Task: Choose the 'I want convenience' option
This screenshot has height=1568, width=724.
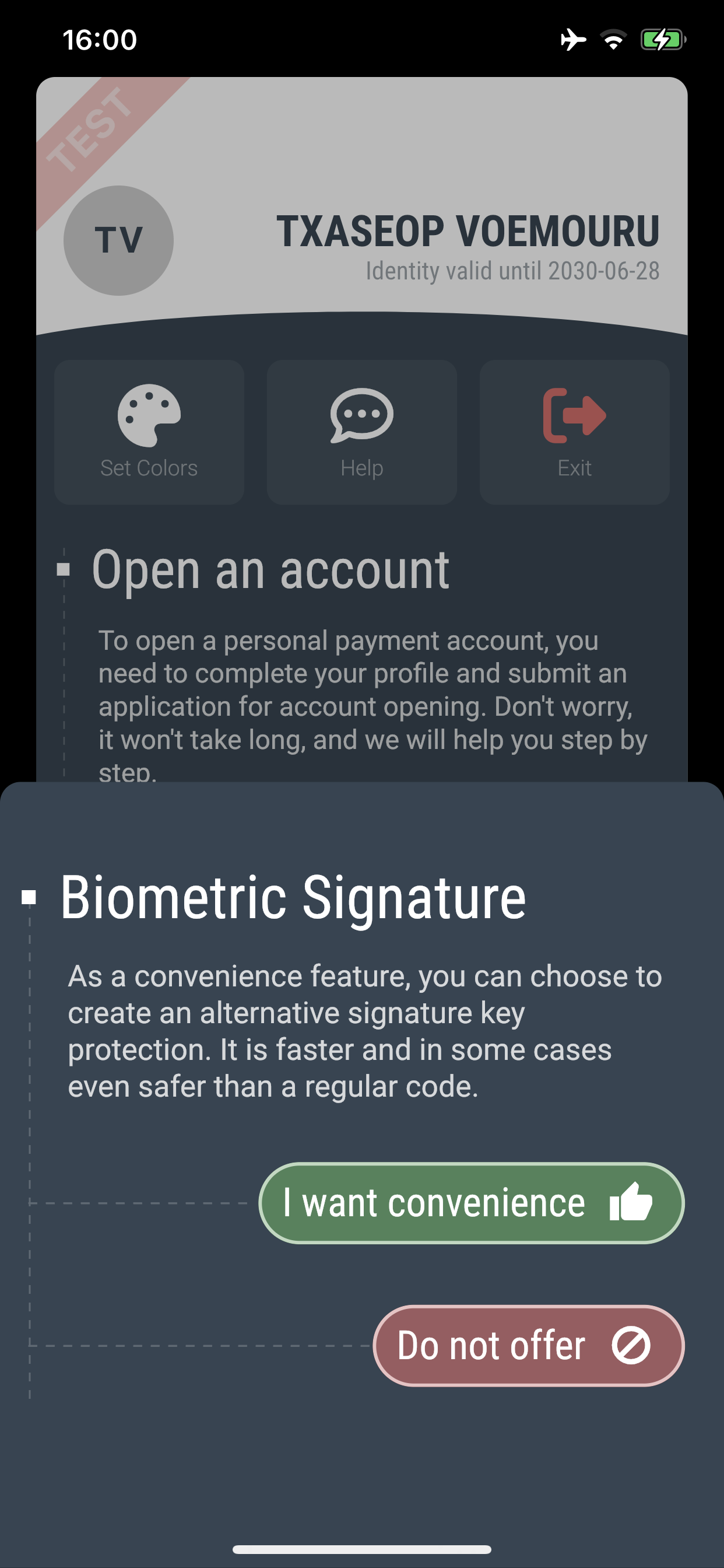Action: pyautogui.click(x=471, y=1203)
